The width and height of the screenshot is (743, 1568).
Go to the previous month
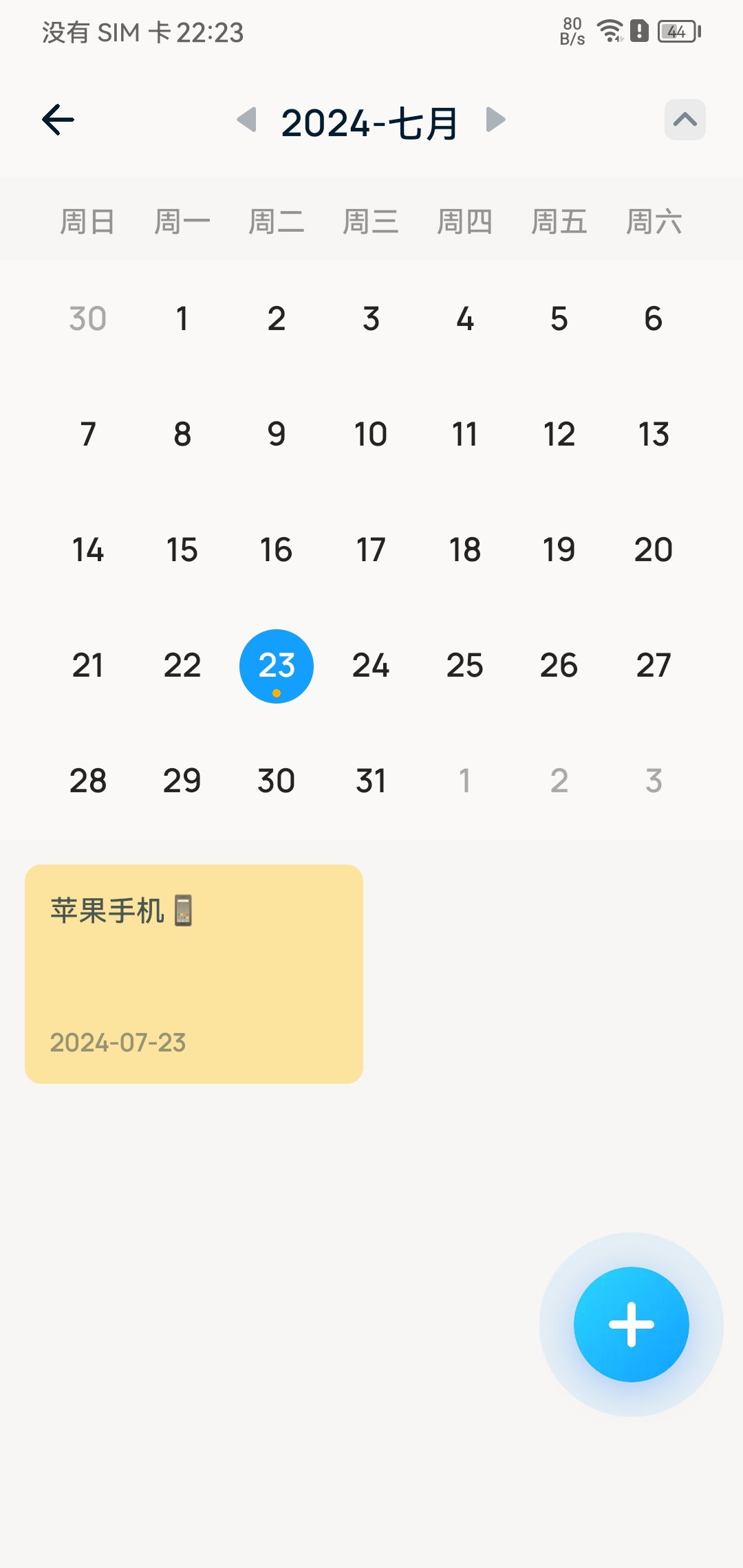point(247,120)
